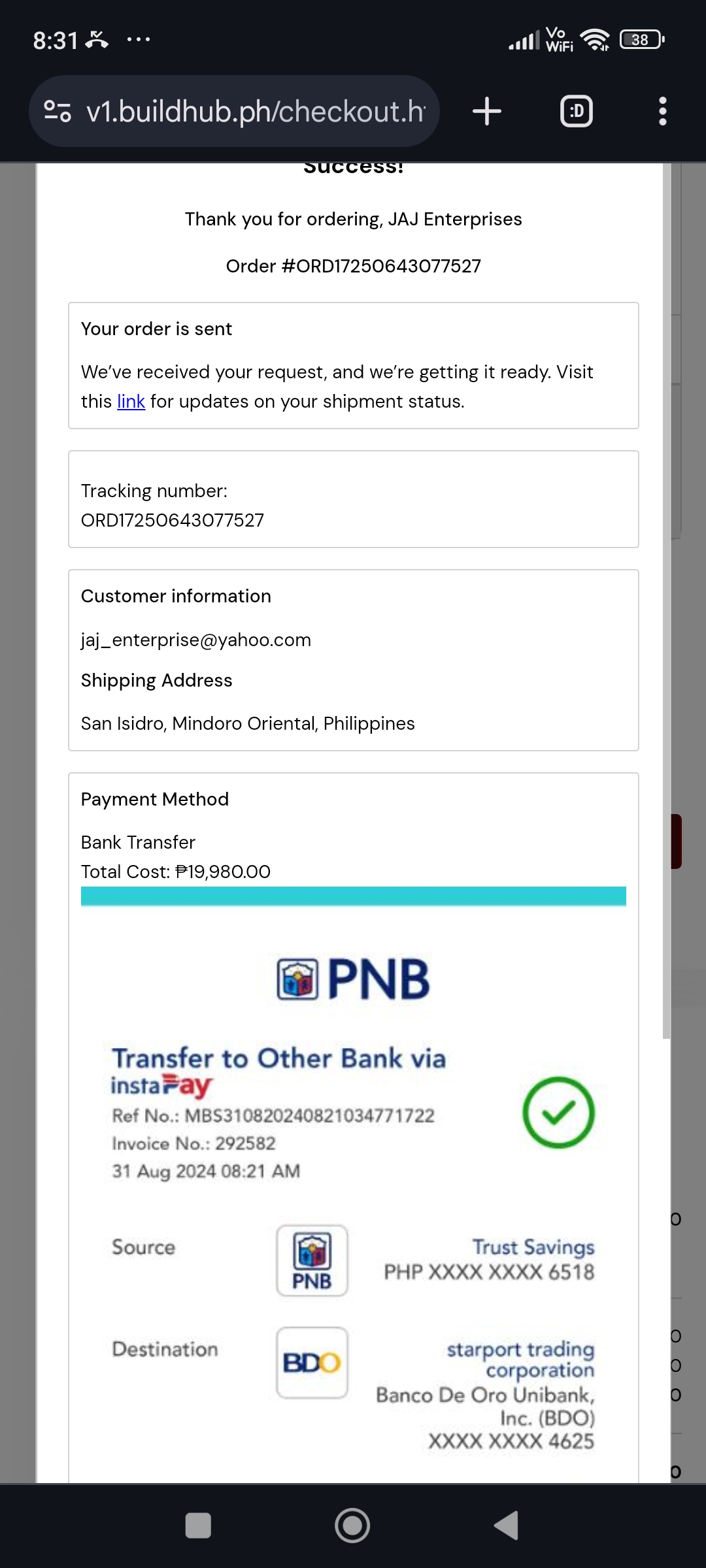Open recent apps
Viewport: 706px width, 1568px height.
[x=198, y=1526]
